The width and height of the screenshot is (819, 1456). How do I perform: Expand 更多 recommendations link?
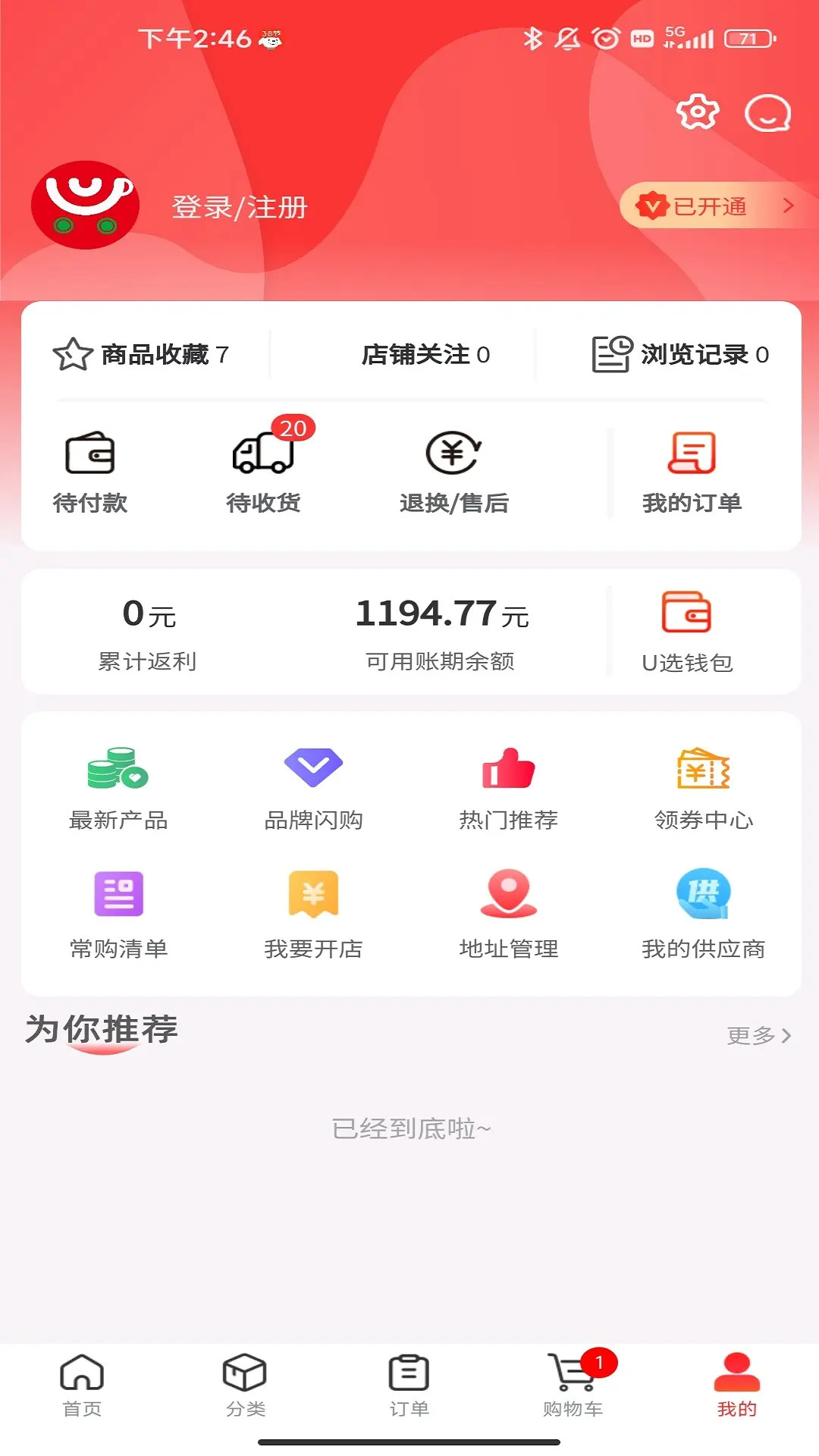tap(758, 1036)
